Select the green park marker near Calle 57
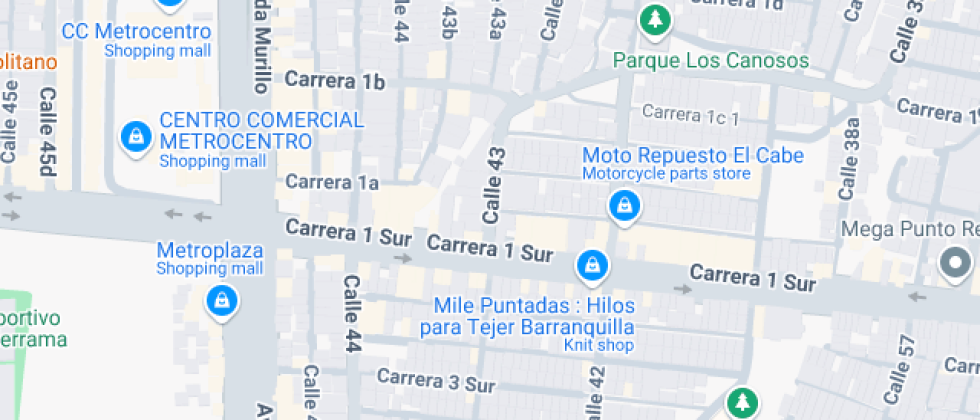The height and width of the screenshot is (420, 980). (x=741, y=403)
